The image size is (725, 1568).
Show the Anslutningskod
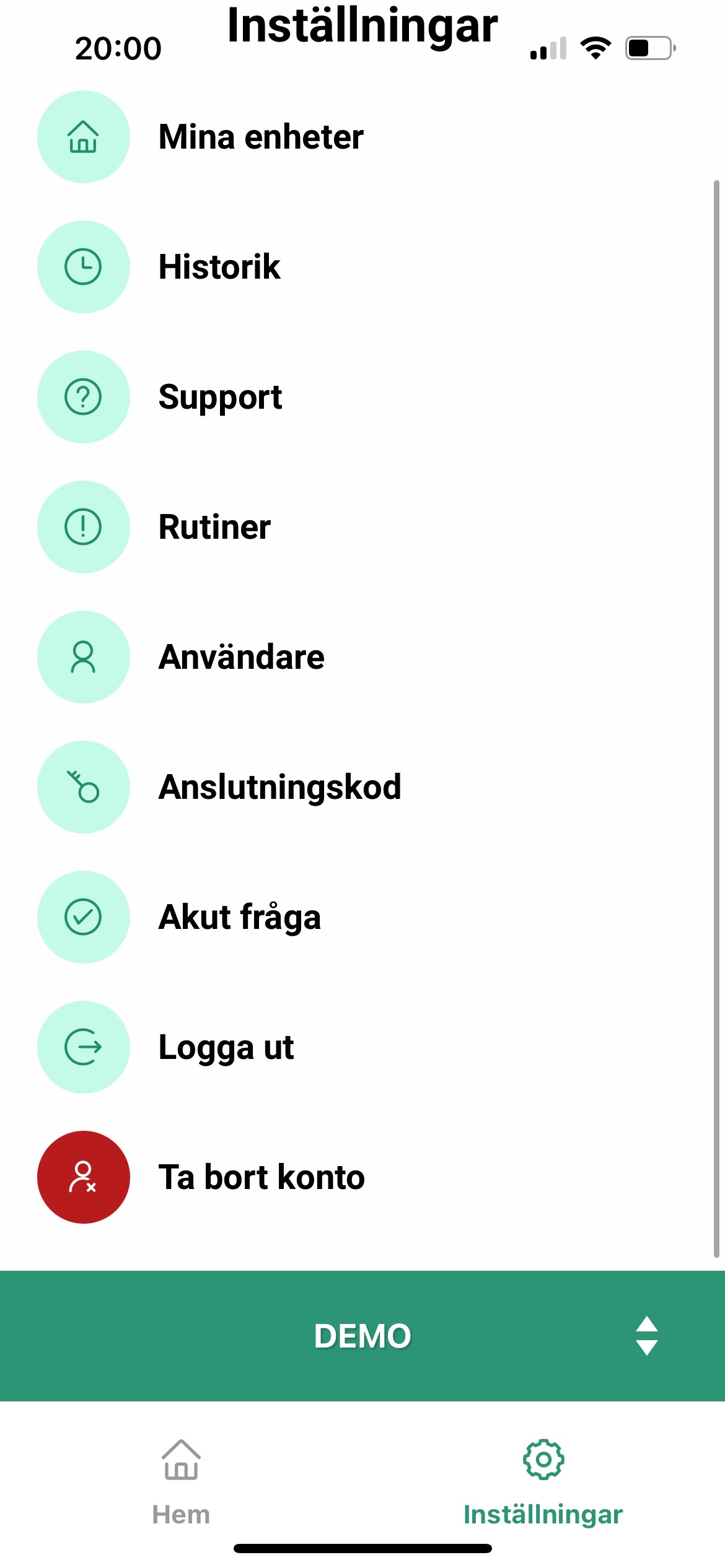pyautogui.click(x=279, y=787)
